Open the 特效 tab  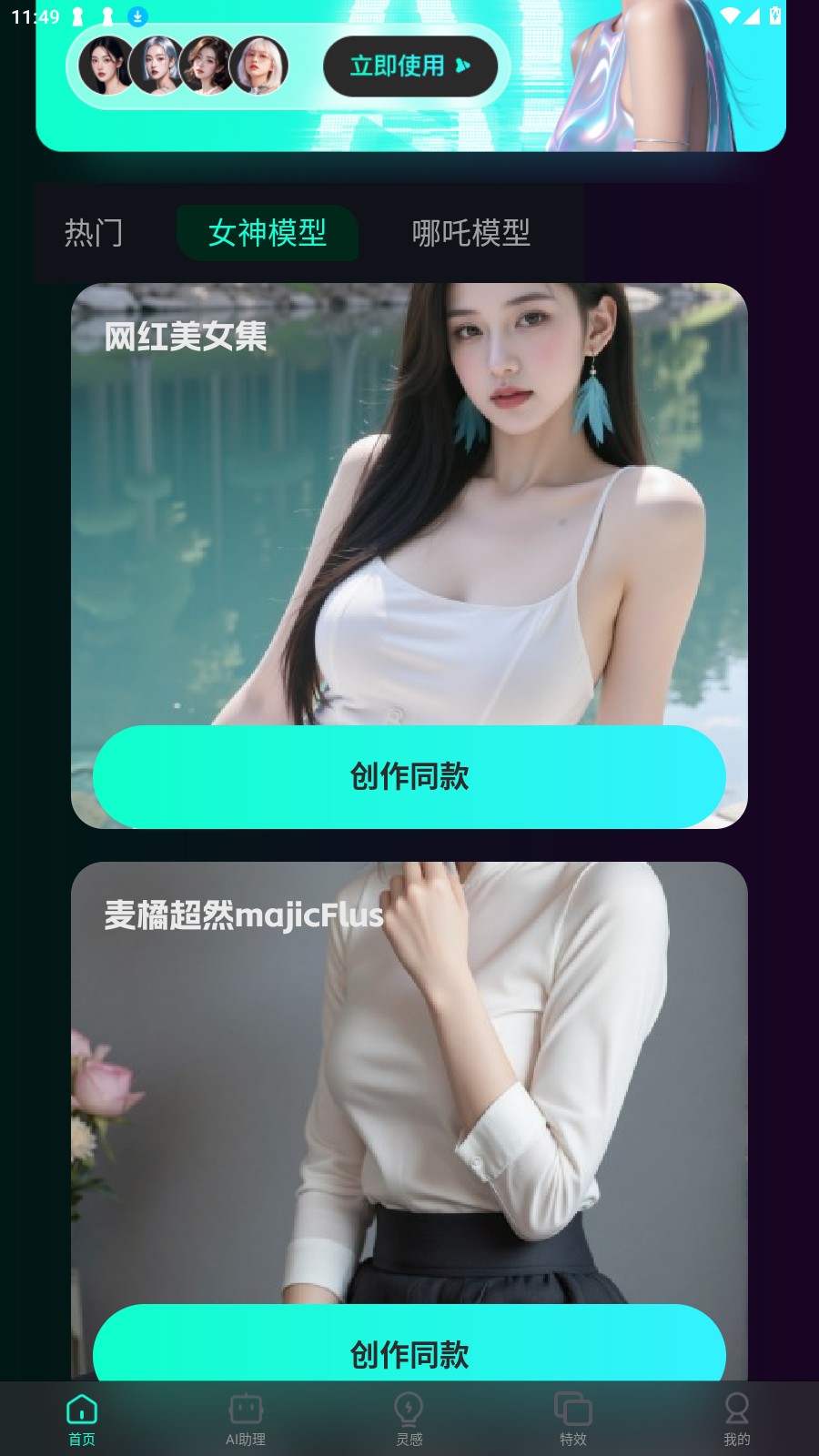[x=573, y=1420]
